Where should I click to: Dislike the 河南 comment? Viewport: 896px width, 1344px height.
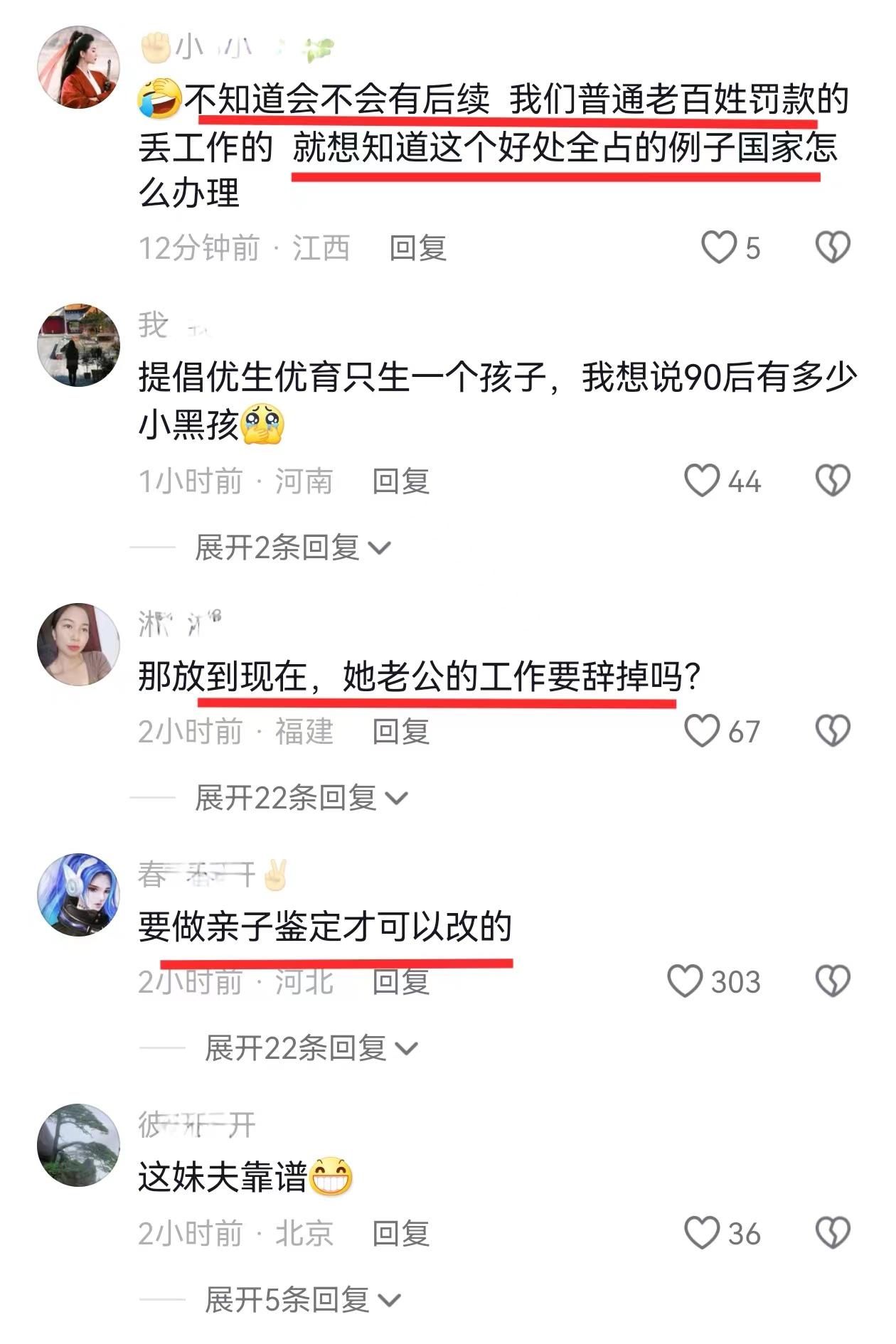coord(832,481)
